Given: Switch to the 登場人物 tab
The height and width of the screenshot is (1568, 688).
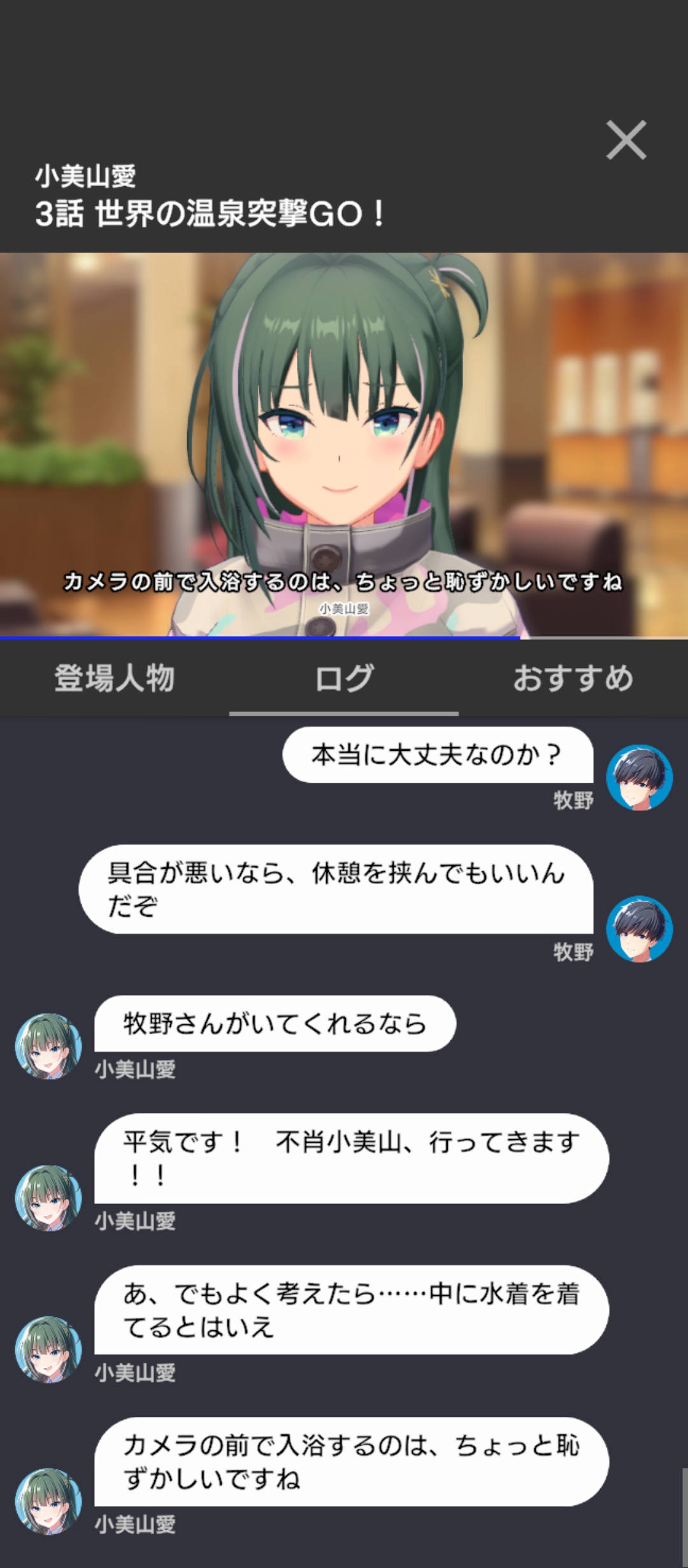Looking at the screenshot, I should click(x=115, y=678).
